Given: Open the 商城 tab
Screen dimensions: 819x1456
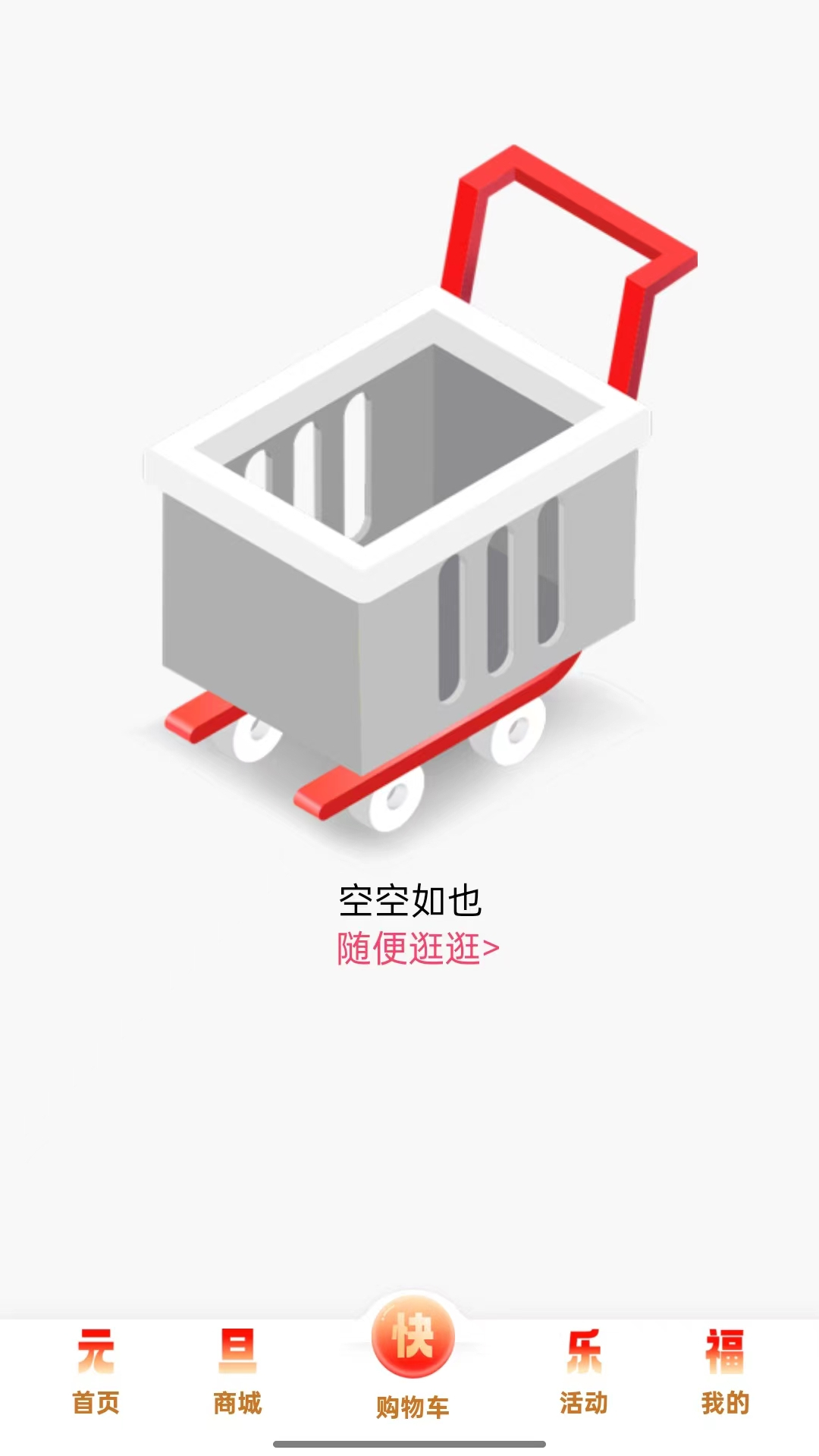Looking at the screenshot, I should pyautogui.click(x=237, y=1373).
